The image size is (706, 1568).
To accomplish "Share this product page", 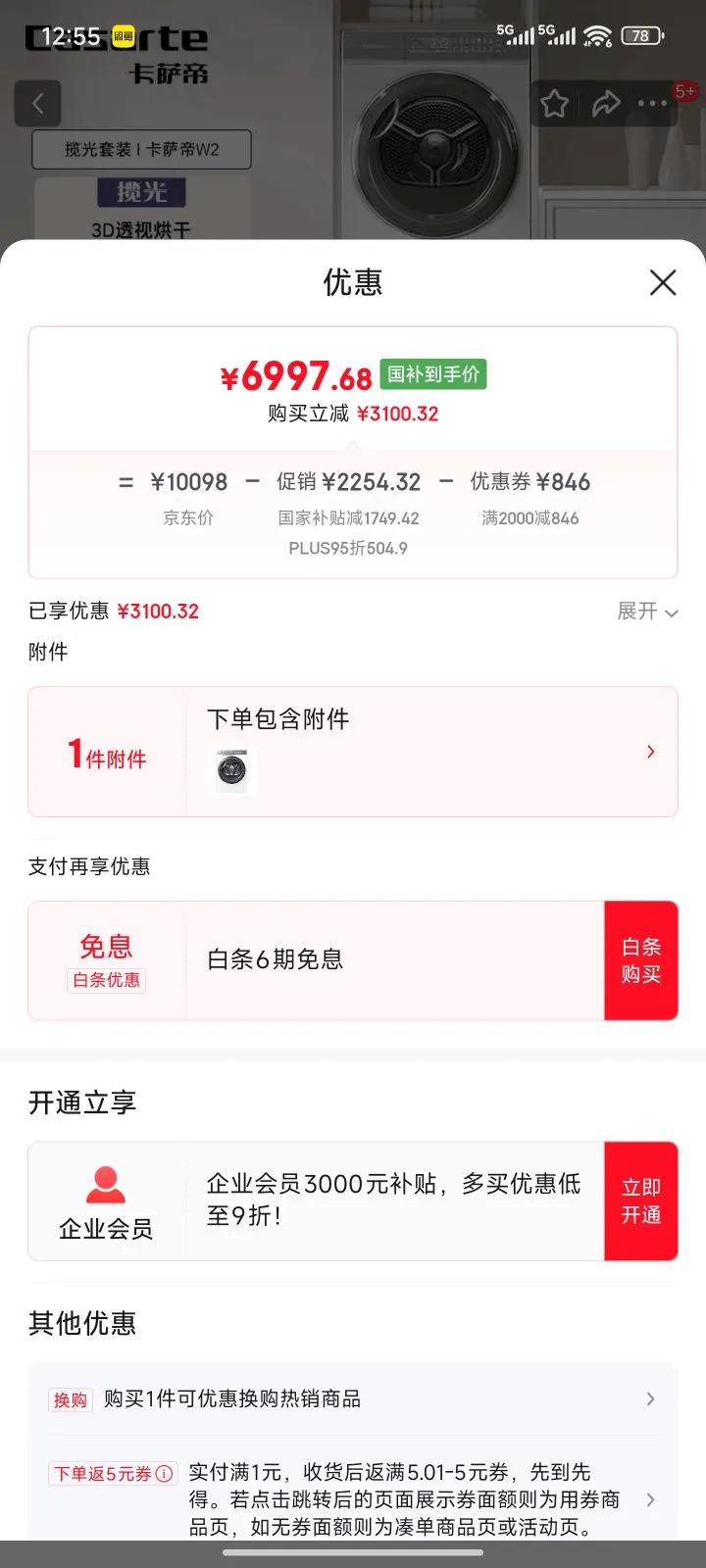I will click(606, 104).
